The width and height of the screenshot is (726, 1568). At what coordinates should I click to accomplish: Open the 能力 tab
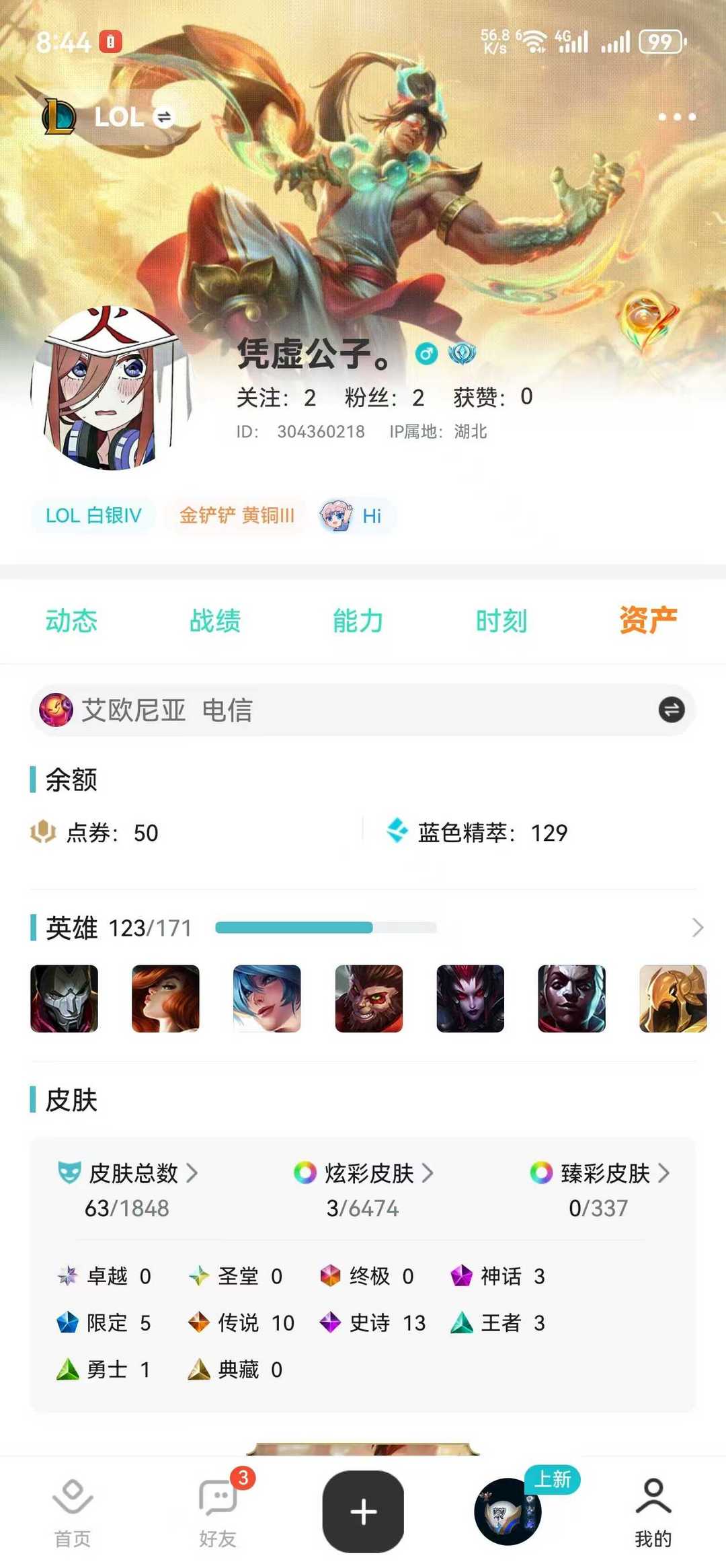358,620
